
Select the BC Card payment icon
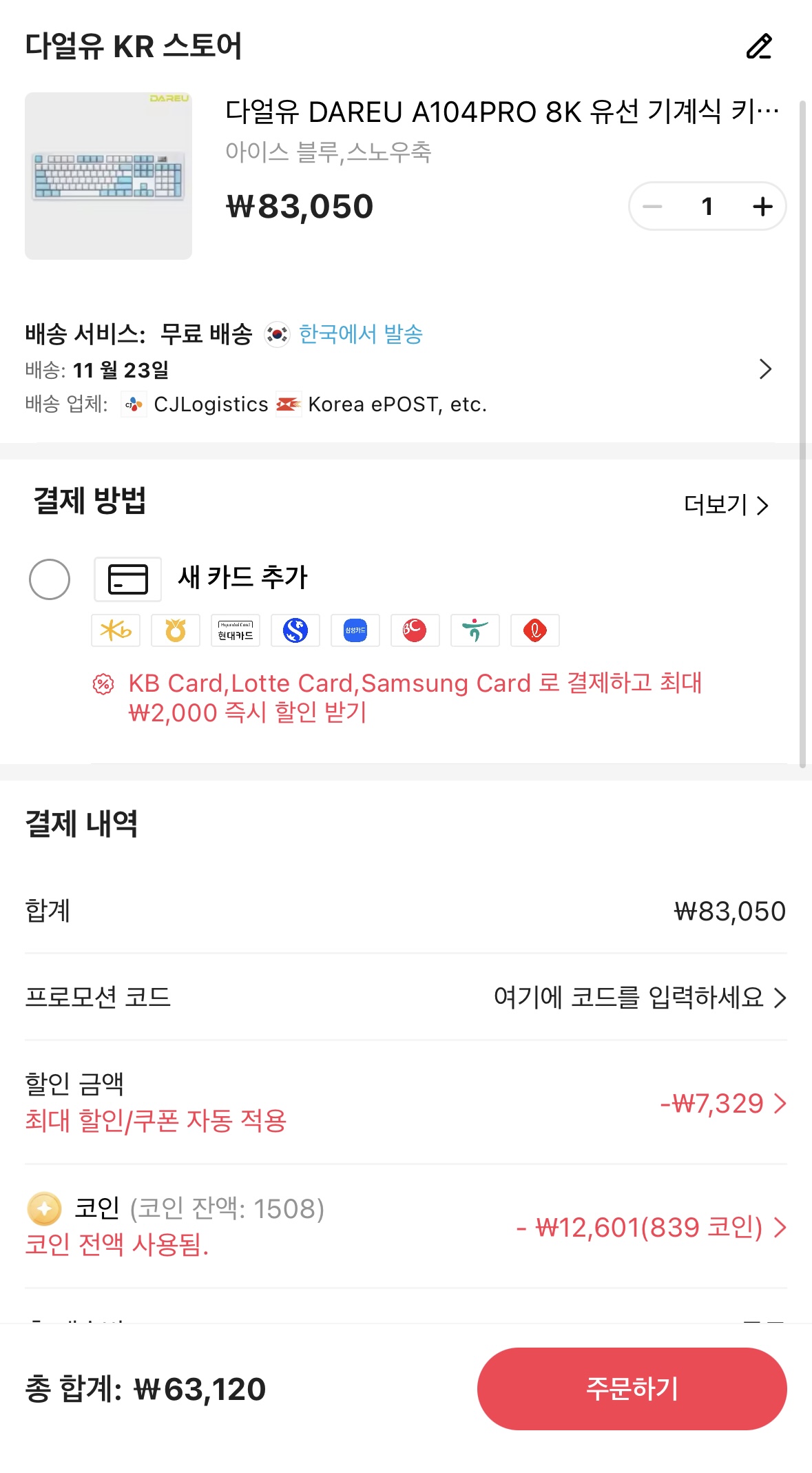tap(414, 630)
